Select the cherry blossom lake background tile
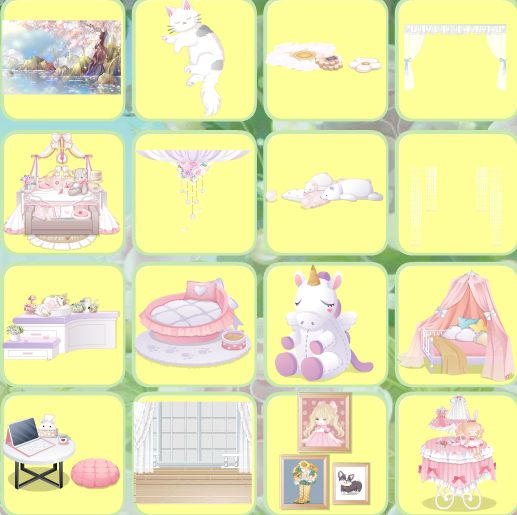This screenshot has height=515, width=517. (62, 59)
